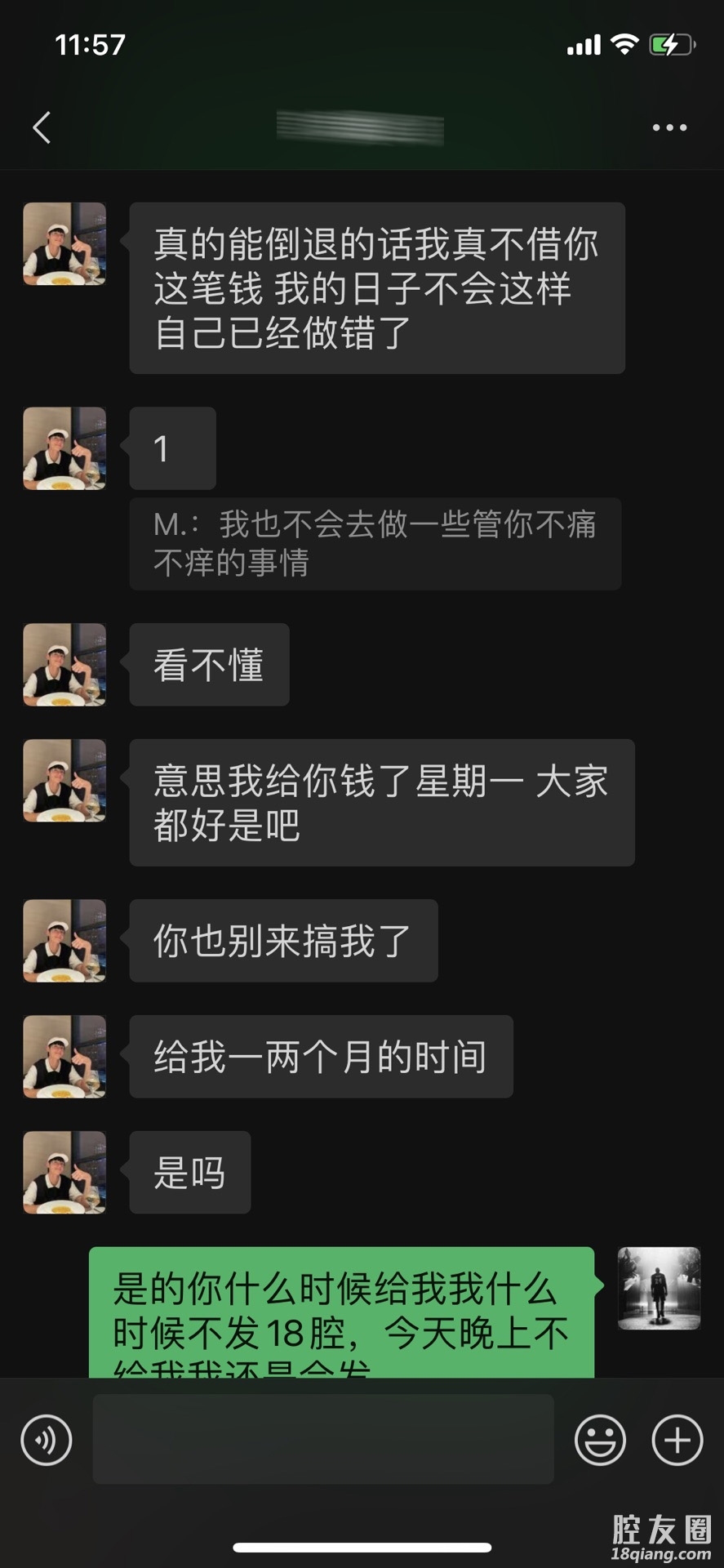Jump to the quoted message from M.
Viewport: 724px width, 1568px height.
375,544
